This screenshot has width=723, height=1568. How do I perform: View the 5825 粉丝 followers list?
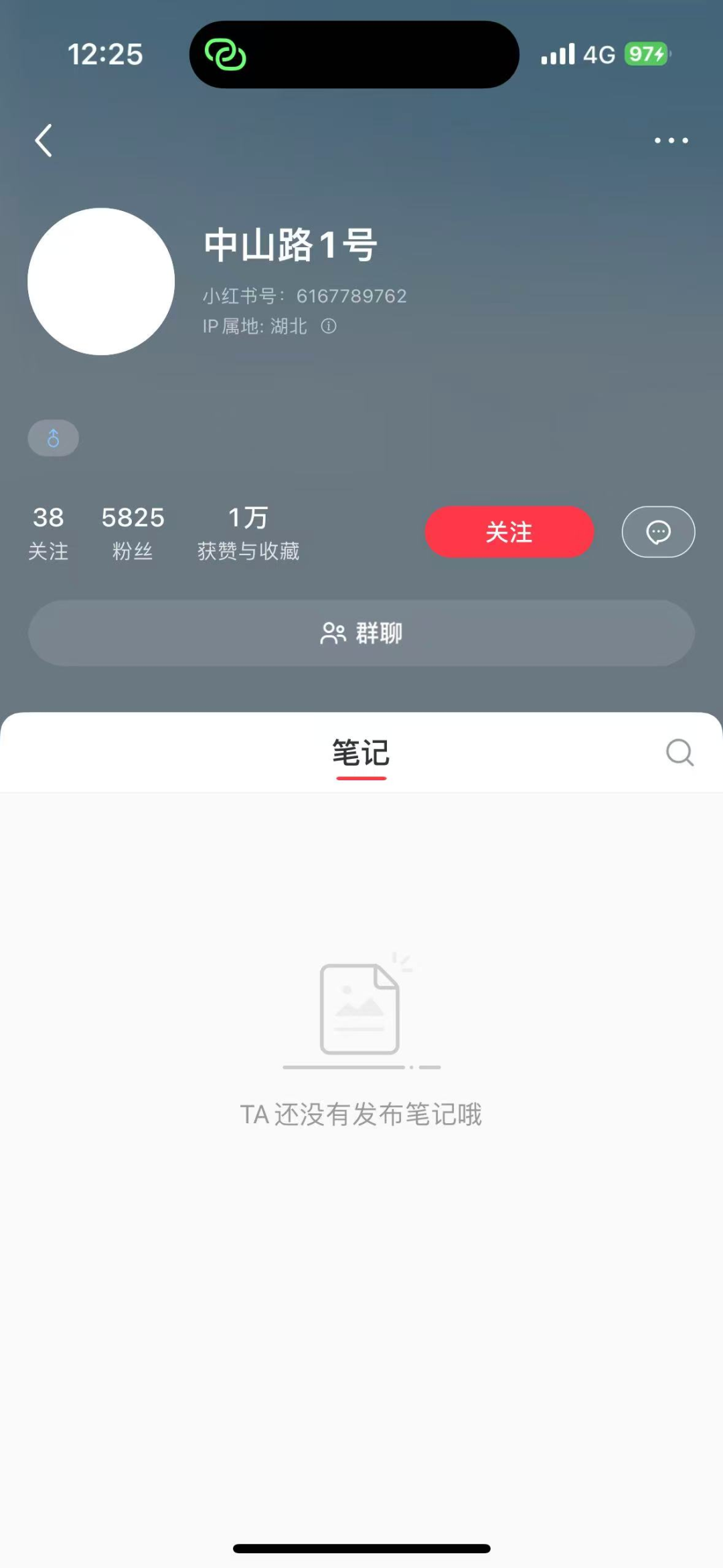coord(133,532)
